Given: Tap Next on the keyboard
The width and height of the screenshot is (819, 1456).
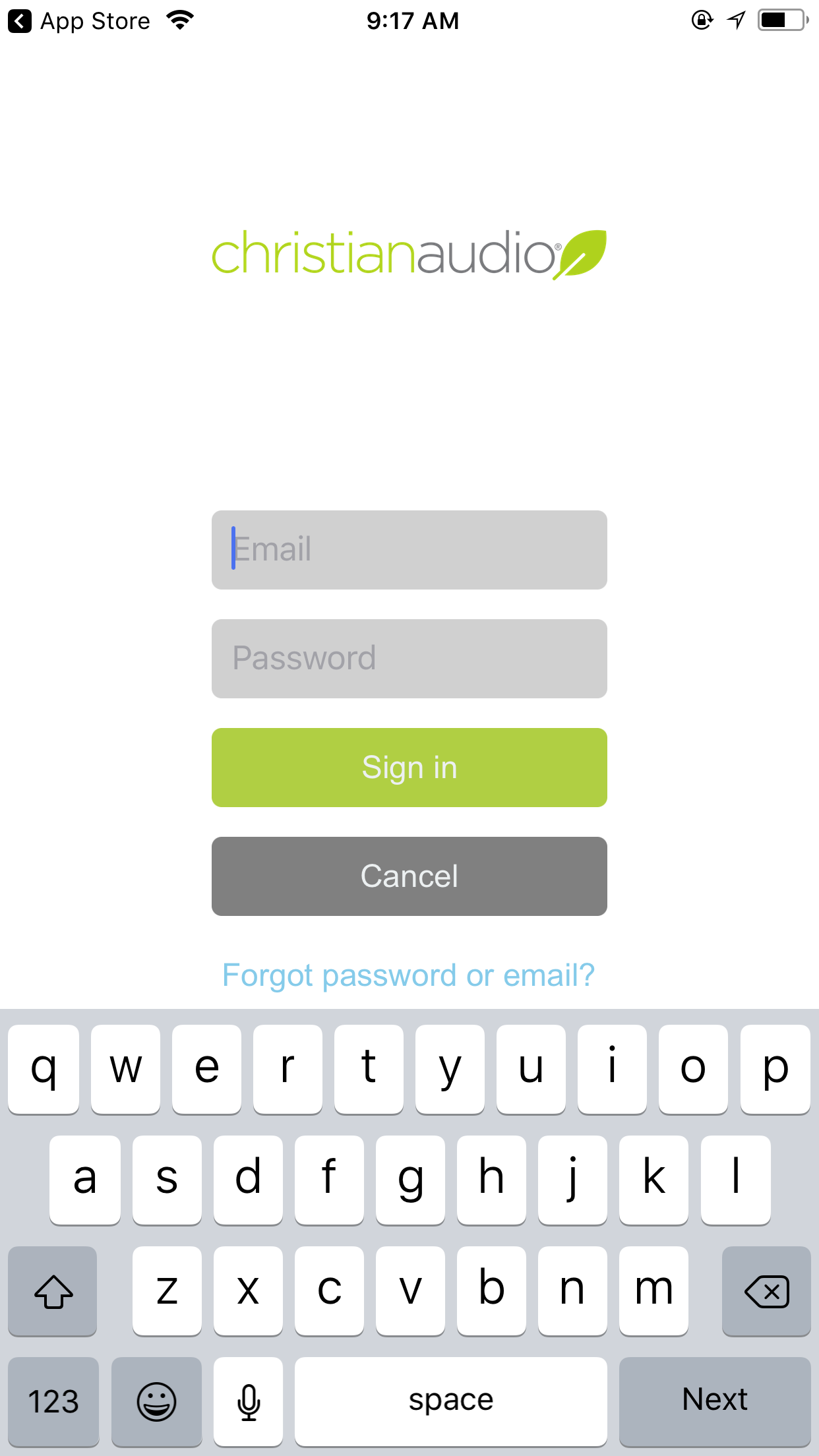Looking at the screenshot, I should click(x=715, y=1401).
